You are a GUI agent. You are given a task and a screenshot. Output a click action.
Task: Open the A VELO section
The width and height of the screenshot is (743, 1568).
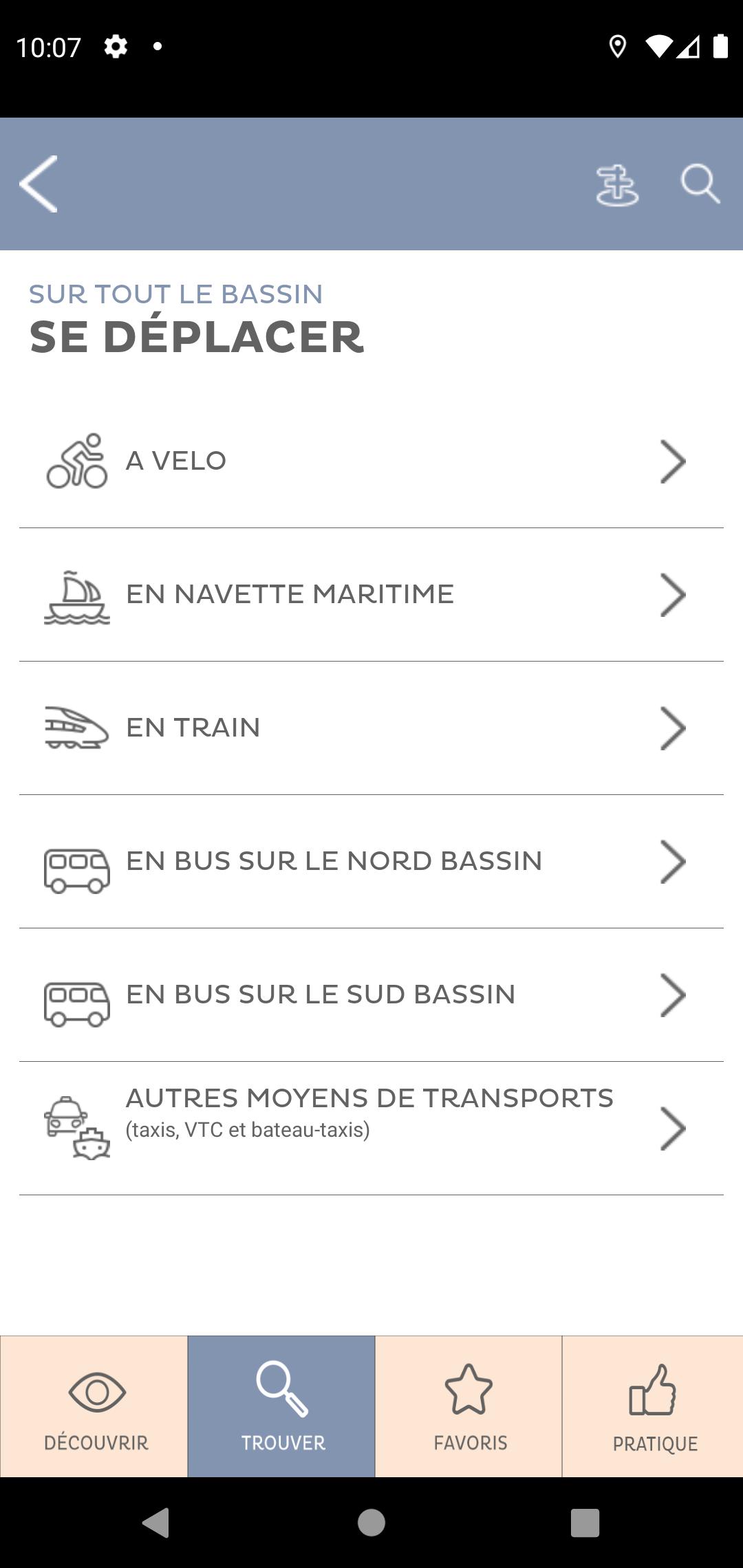tap(371, 461)
